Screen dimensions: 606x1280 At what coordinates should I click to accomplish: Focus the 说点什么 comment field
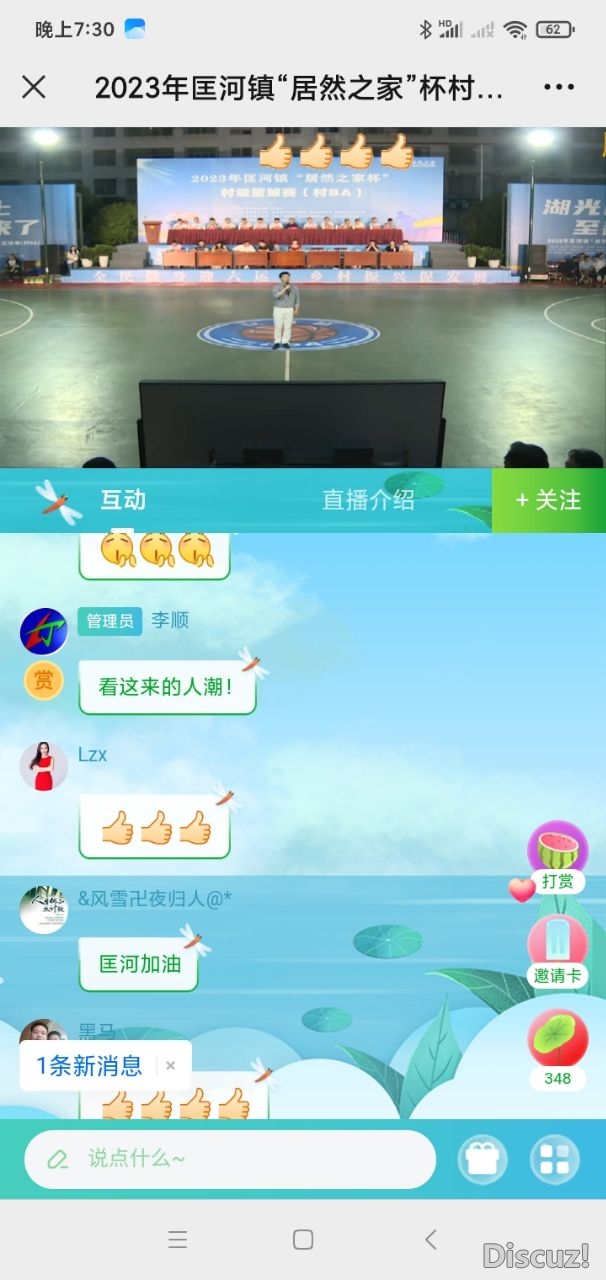[x=230, y=1159]
